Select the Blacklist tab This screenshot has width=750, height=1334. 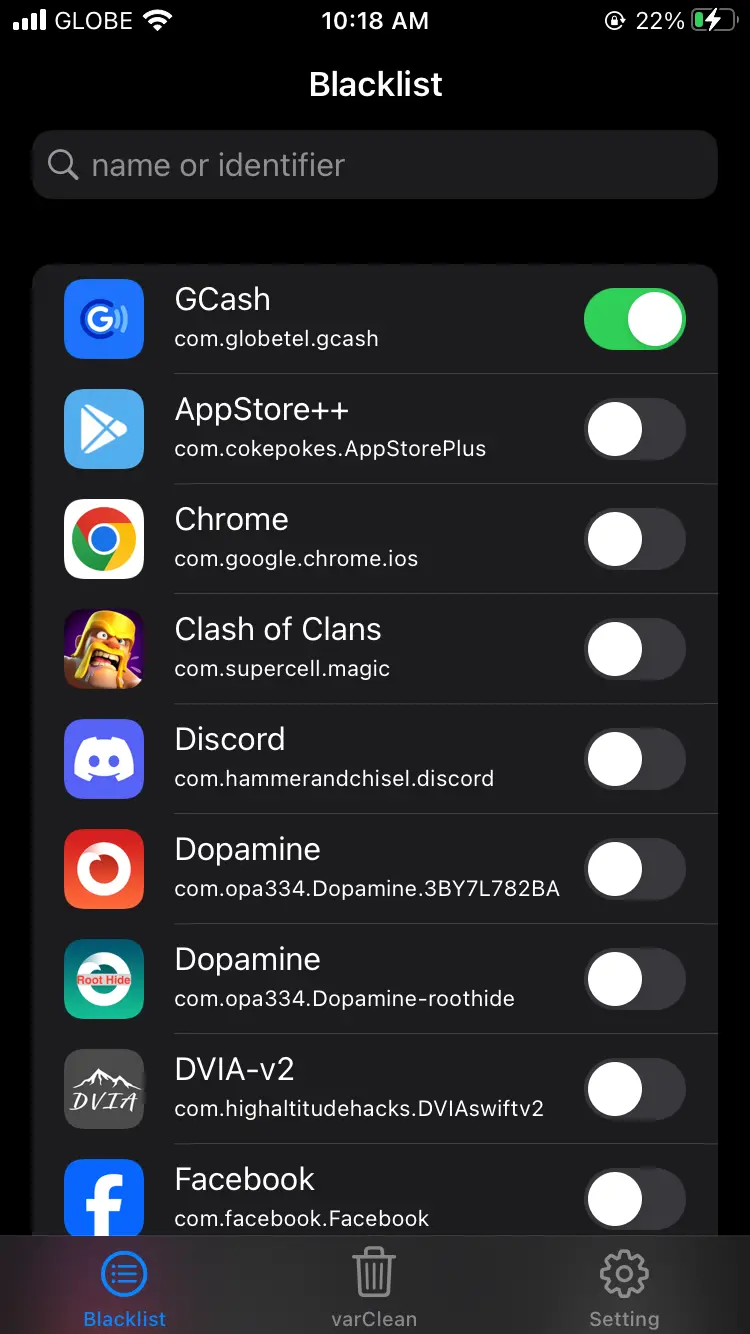coord(125,1287)
